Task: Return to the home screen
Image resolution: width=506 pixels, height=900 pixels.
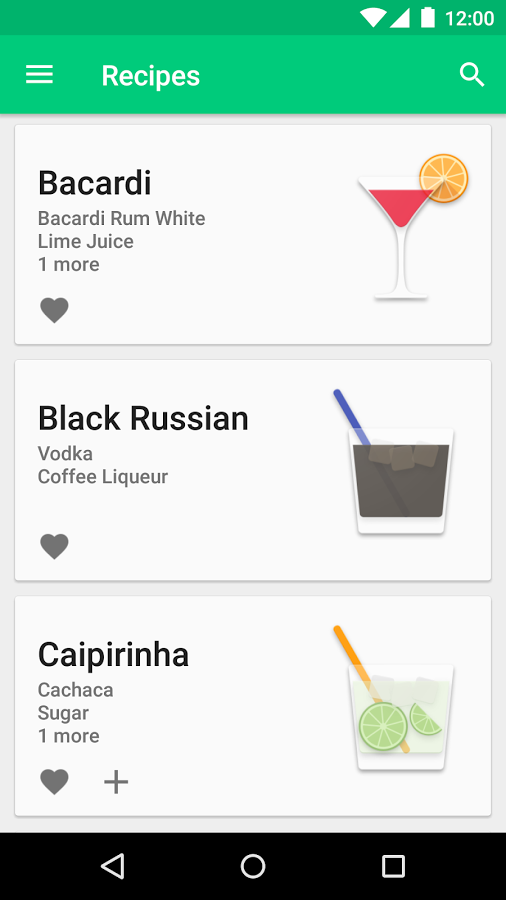Action: tap(253, 866)
